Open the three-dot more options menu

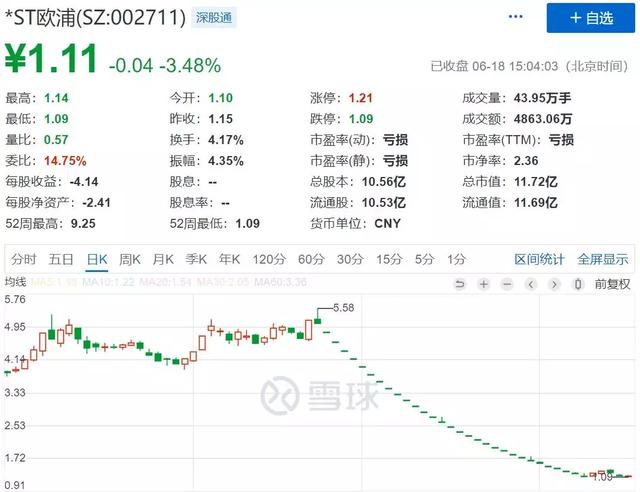click(x=516, y=17)
